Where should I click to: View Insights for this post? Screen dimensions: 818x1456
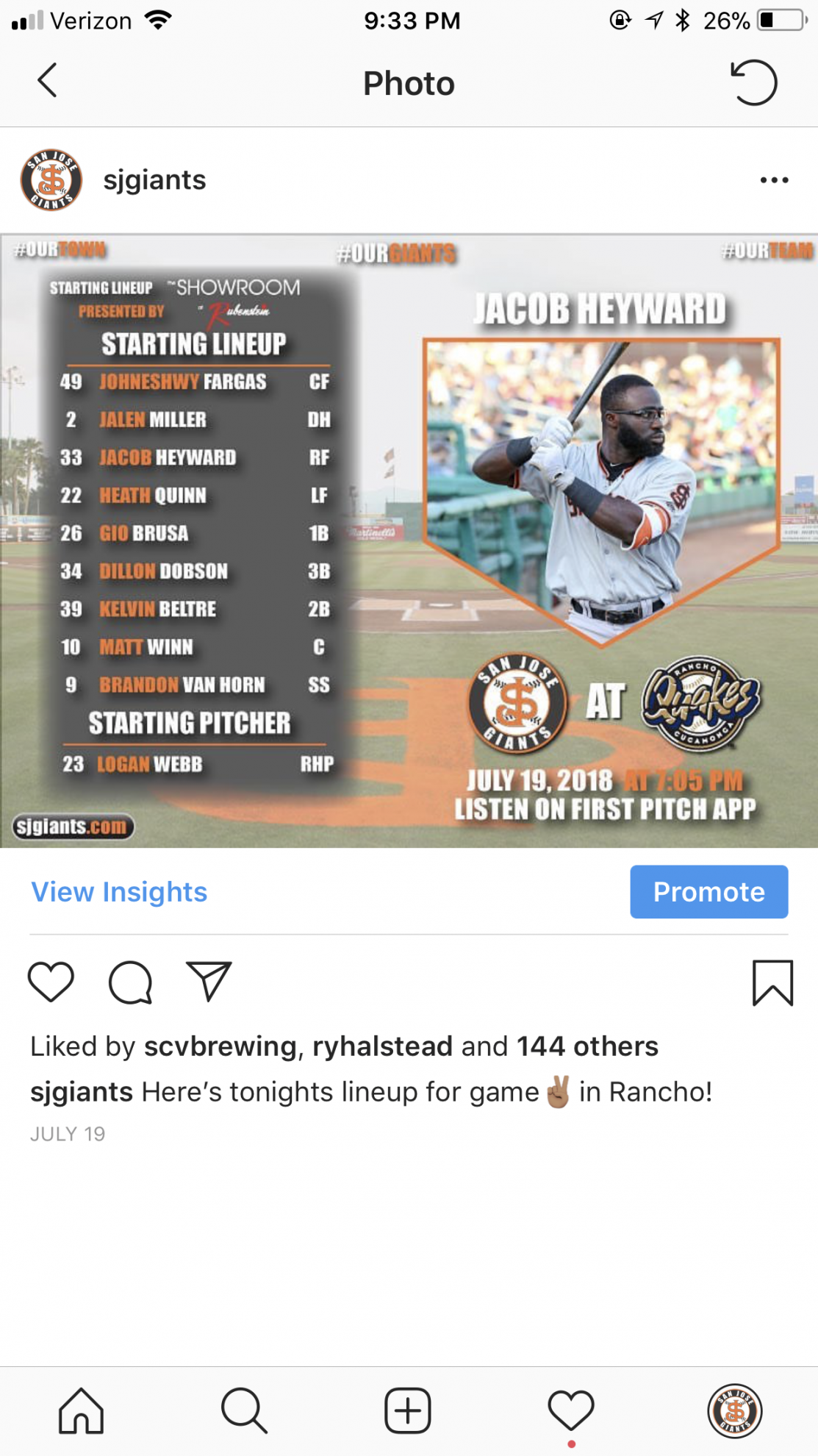(119, 892)
